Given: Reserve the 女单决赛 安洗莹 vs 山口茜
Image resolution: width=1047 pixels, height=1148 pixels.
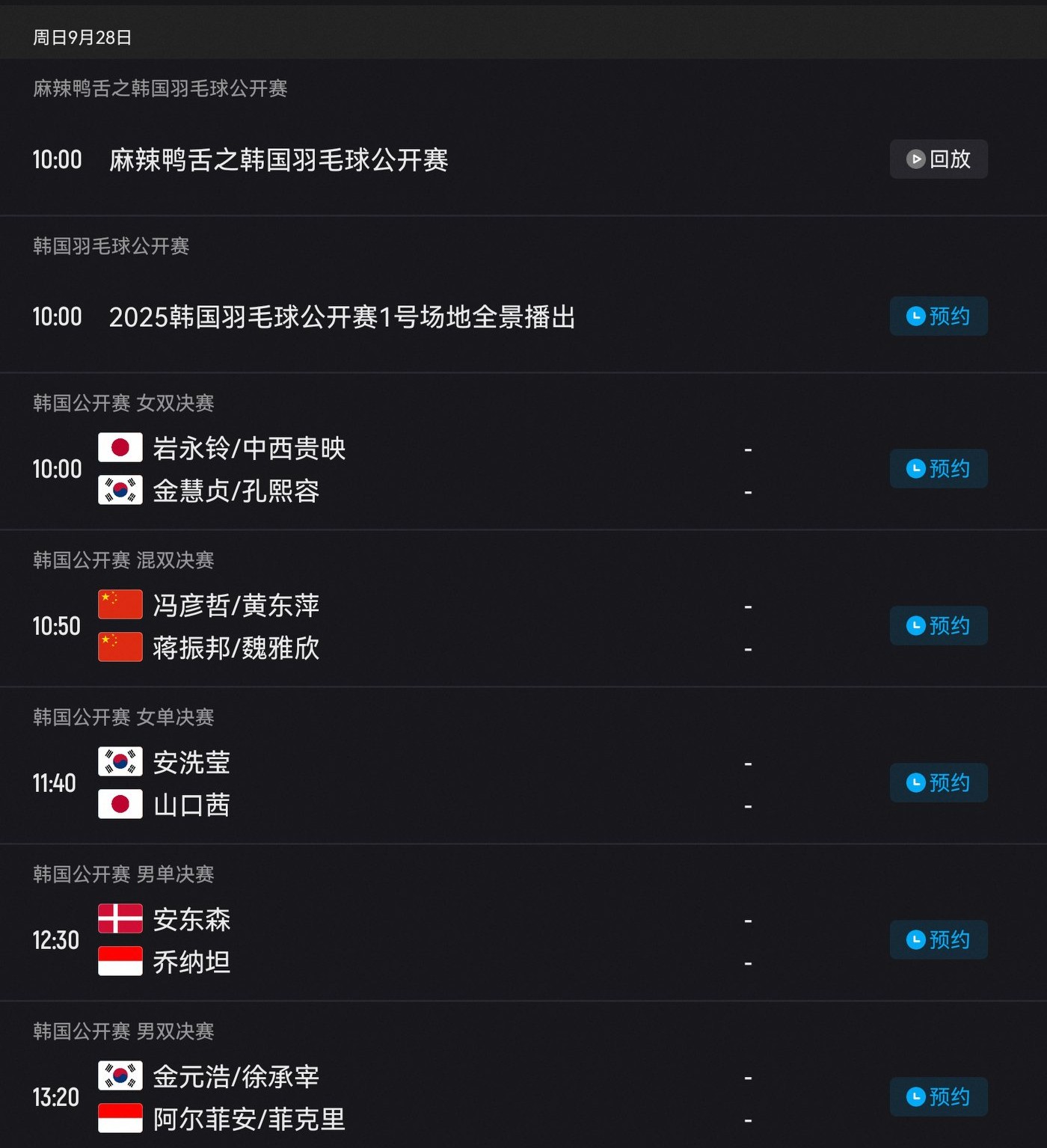Looking at the screenshot, I should tap(938, 783).
